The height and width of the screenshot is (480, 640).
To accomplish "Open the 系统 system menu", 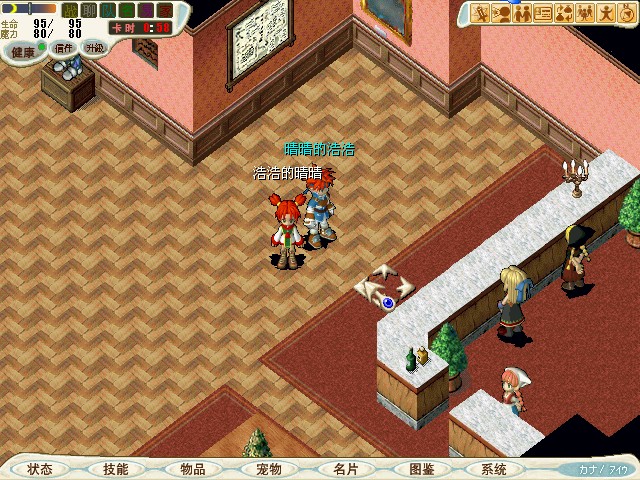I will (494, 469).
